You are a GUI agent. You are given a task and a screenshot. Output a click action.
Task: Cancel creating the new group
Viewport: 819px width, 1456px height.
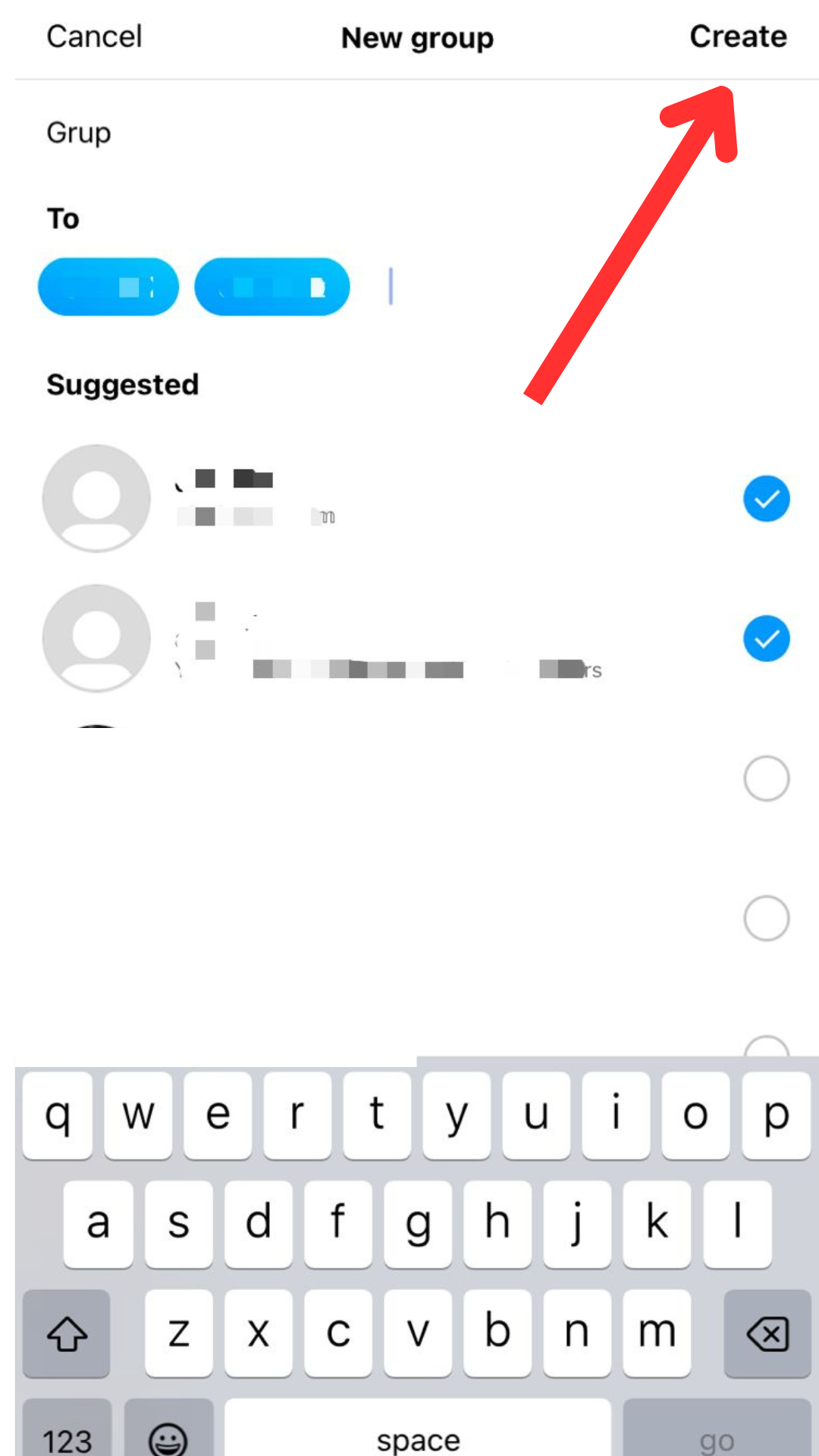(x=94, y=36)
